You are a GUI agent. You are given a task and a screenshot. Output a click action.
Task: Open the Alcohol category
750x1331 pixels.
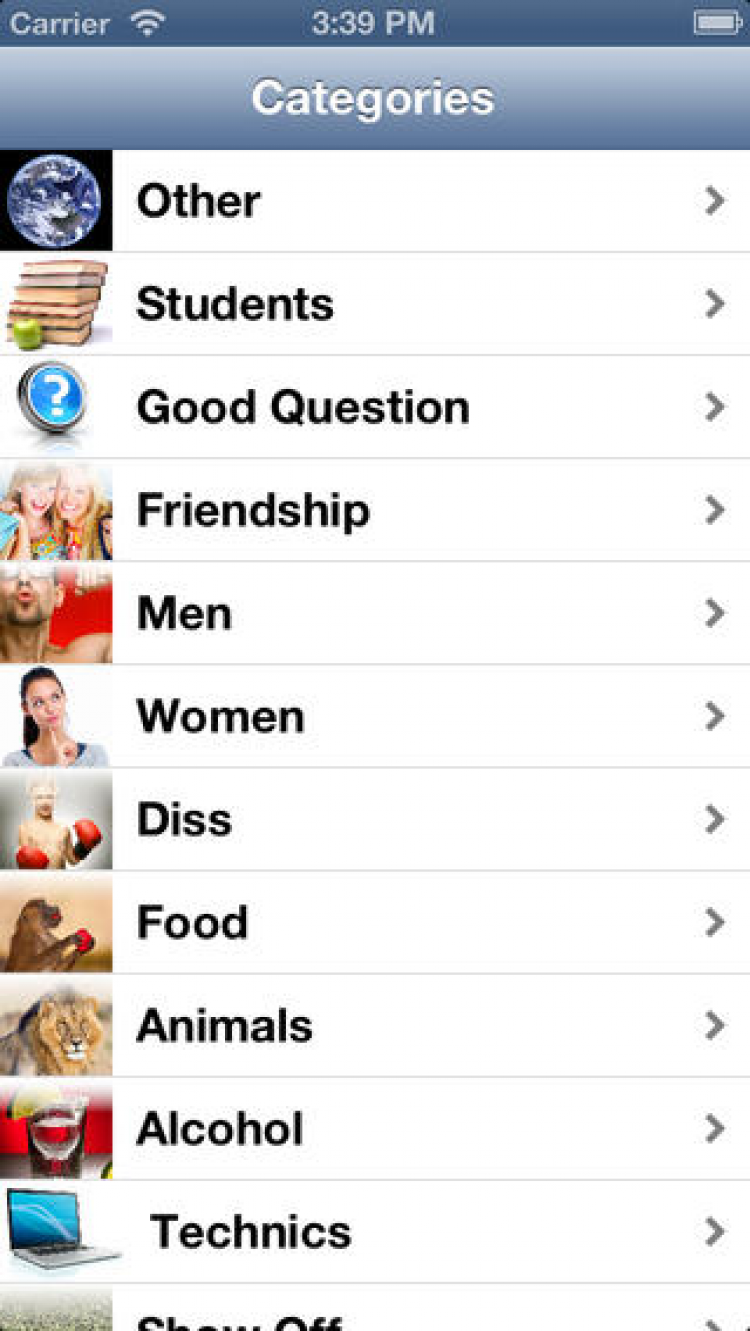(x=375, y=1128)
